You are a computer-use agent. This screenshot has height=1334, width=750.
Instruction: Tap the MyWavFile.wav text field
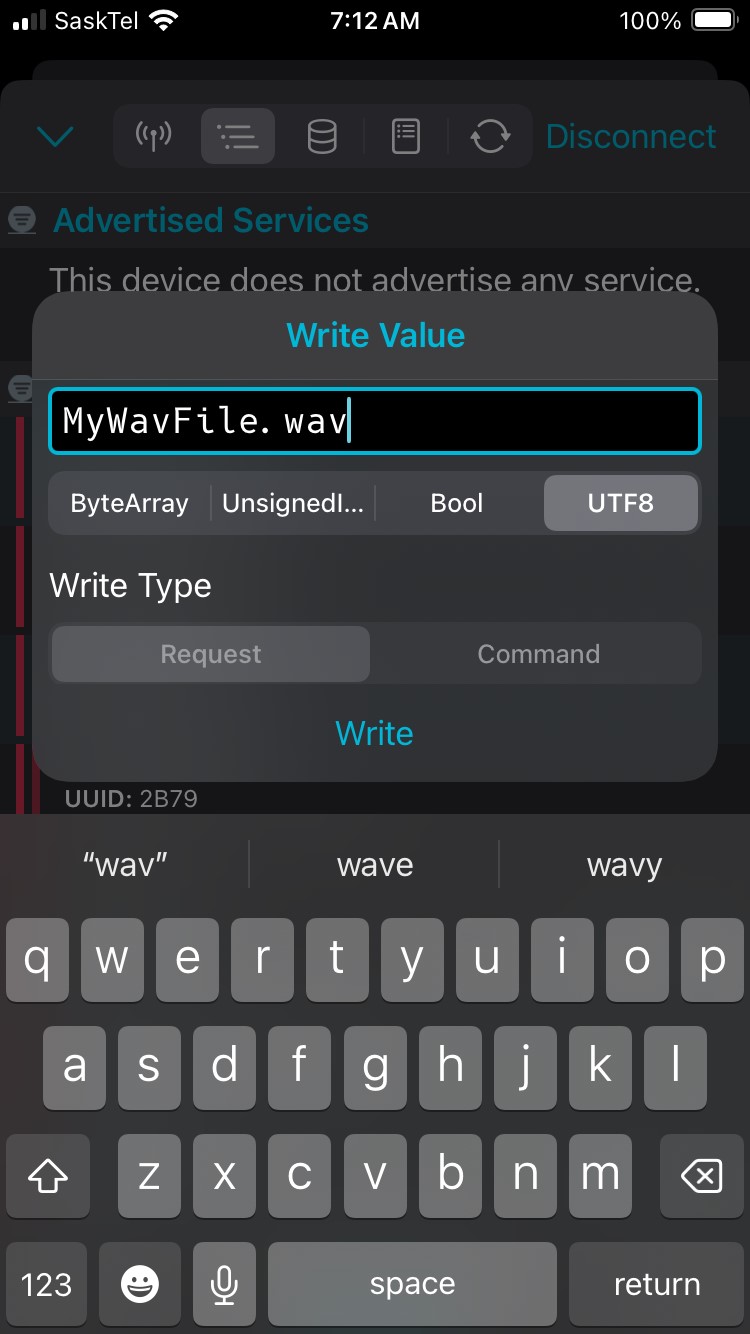[x=375, y=421]
